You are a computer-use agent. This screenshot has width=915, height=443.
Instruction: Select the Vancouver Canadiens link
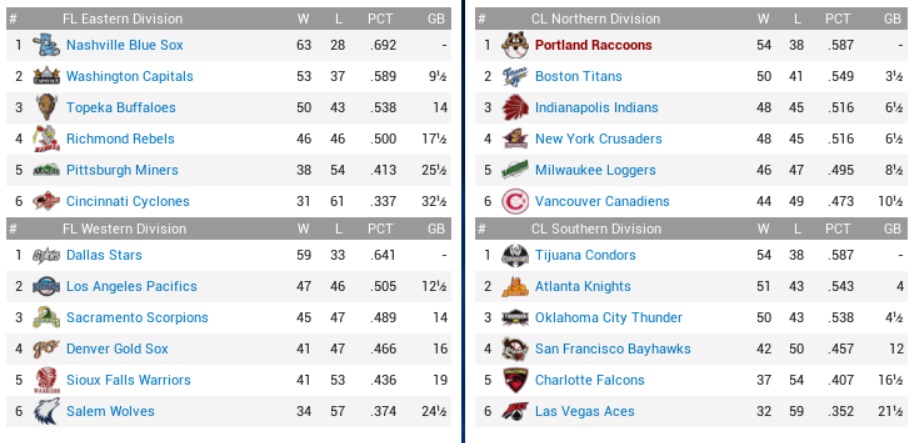pyautogui.click(x=602, y=201)
